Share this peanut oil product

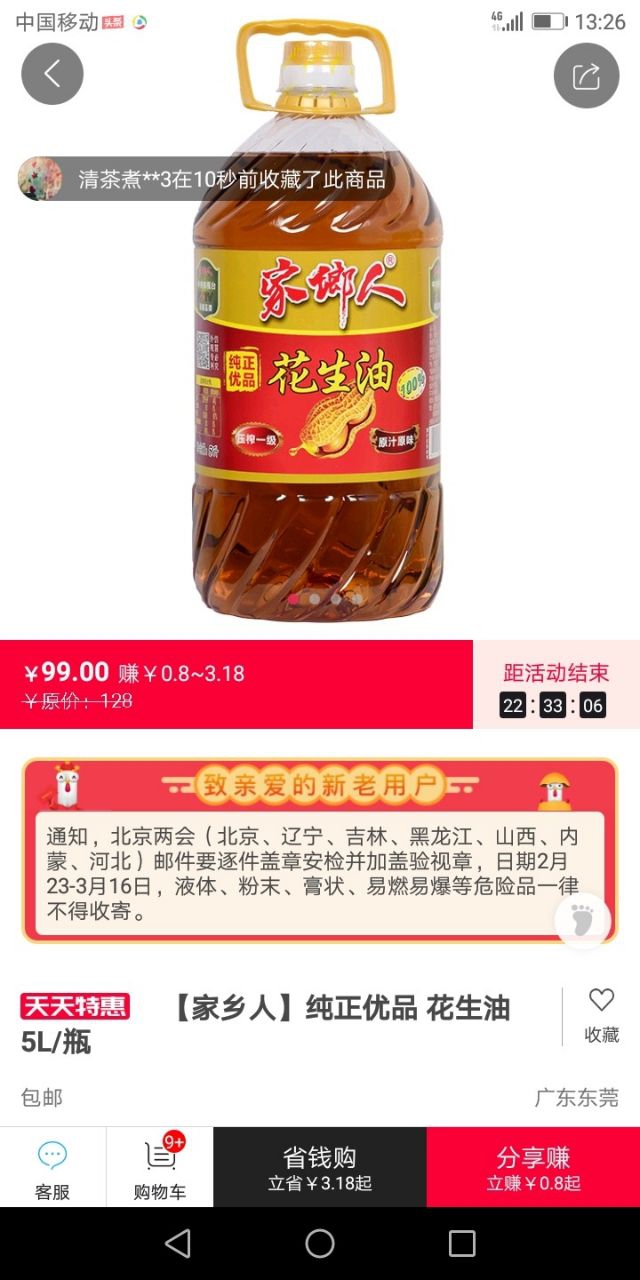(587, 75)
